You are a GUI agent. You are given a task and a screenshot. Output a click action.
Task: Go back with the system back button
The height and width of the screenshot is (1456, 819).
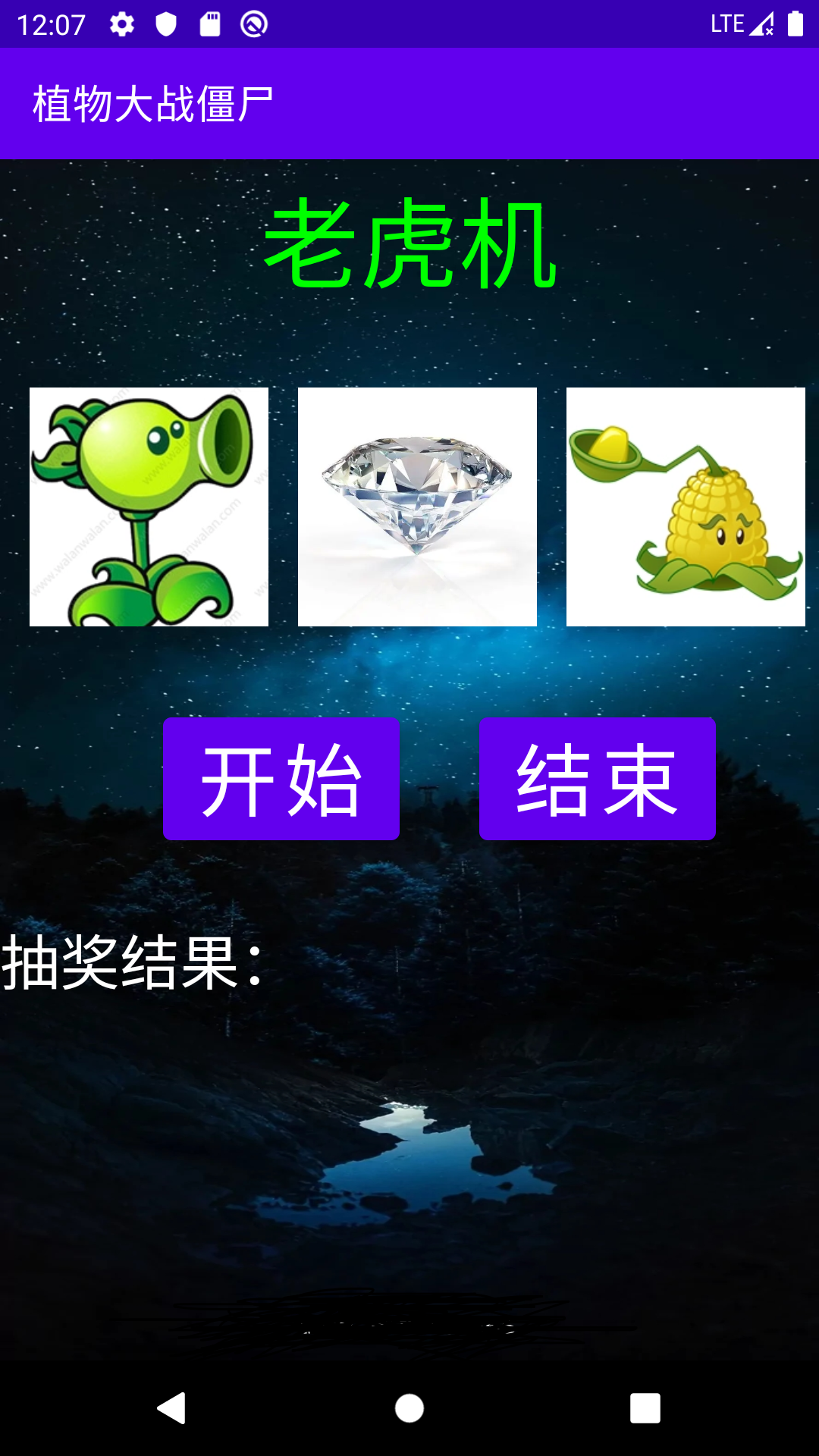pos(172,1408)
